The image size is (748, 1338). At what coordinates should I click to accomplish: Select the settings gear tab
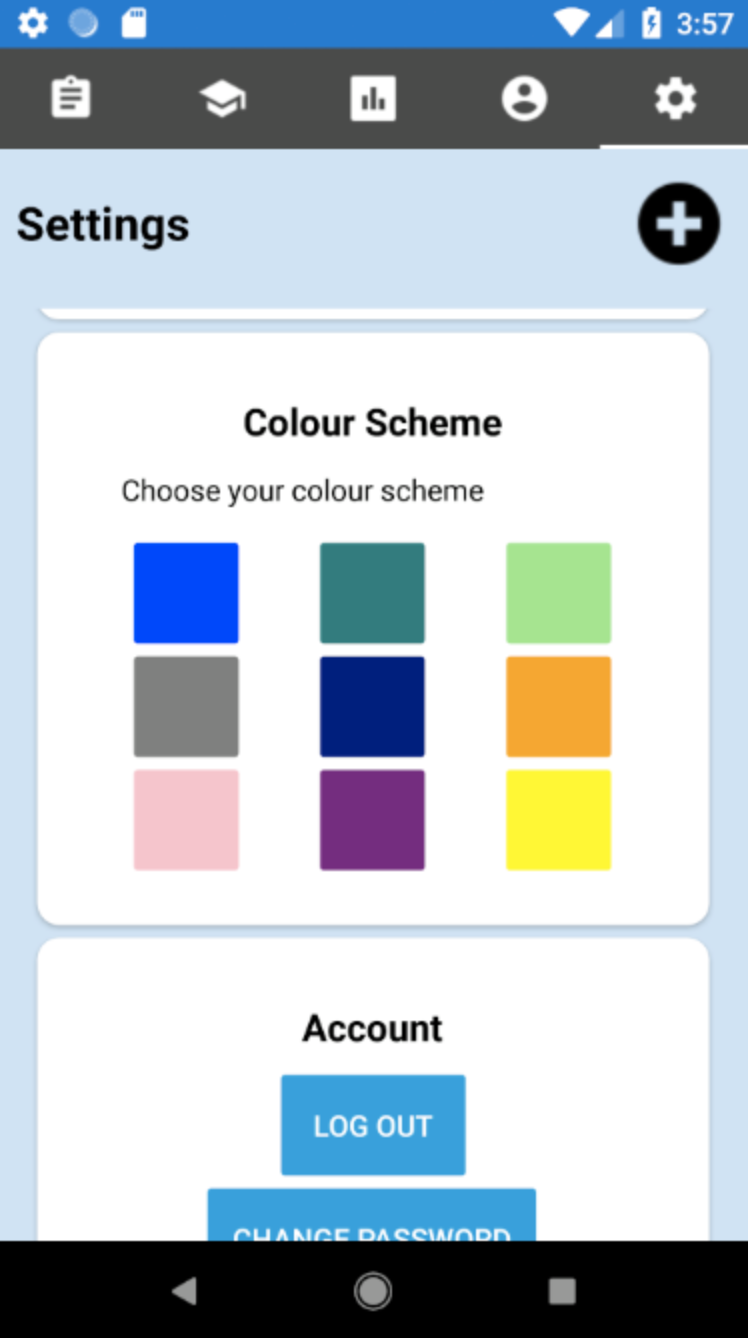(x=675, y=99)
